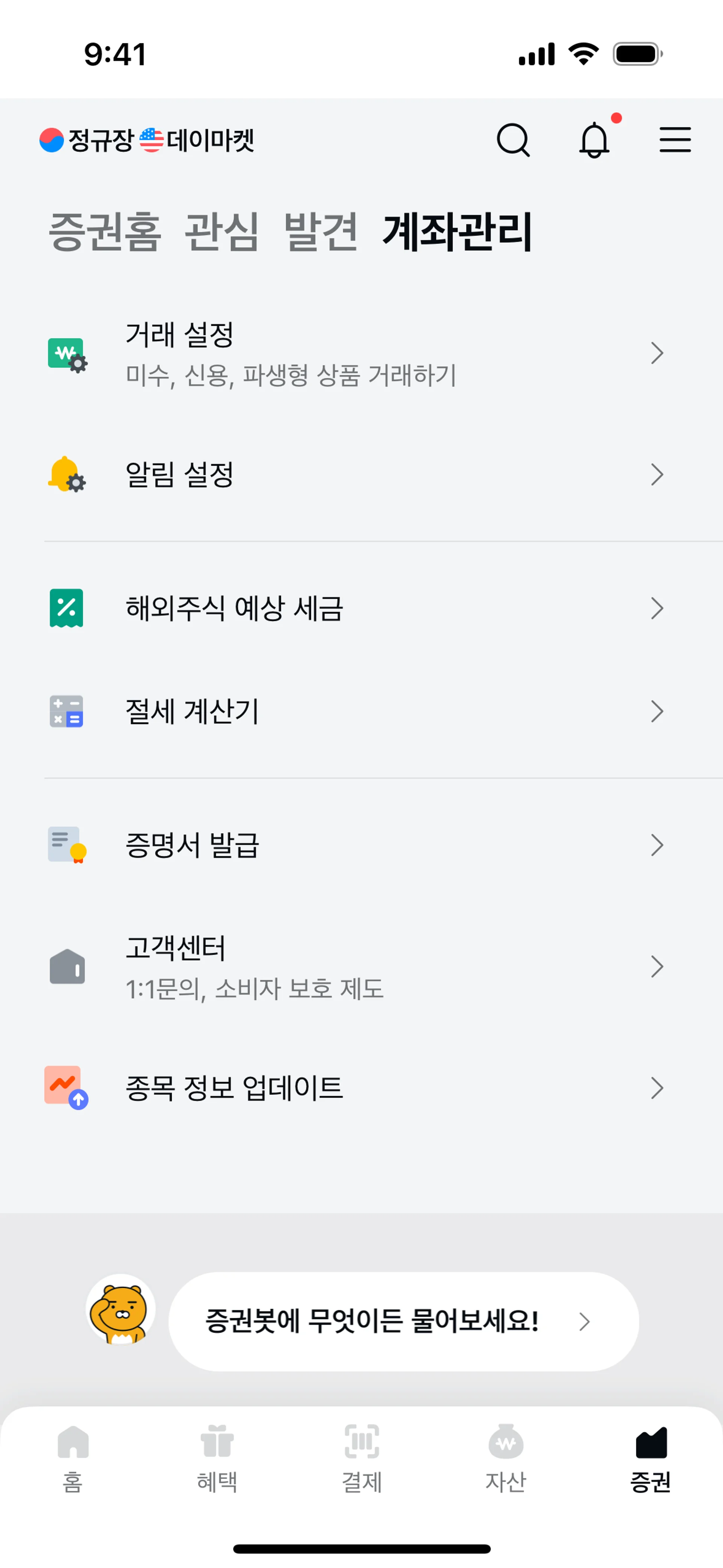723x1568 pixels.
Task: Switch to the 발견 tab
Action: tap(321, 232)
